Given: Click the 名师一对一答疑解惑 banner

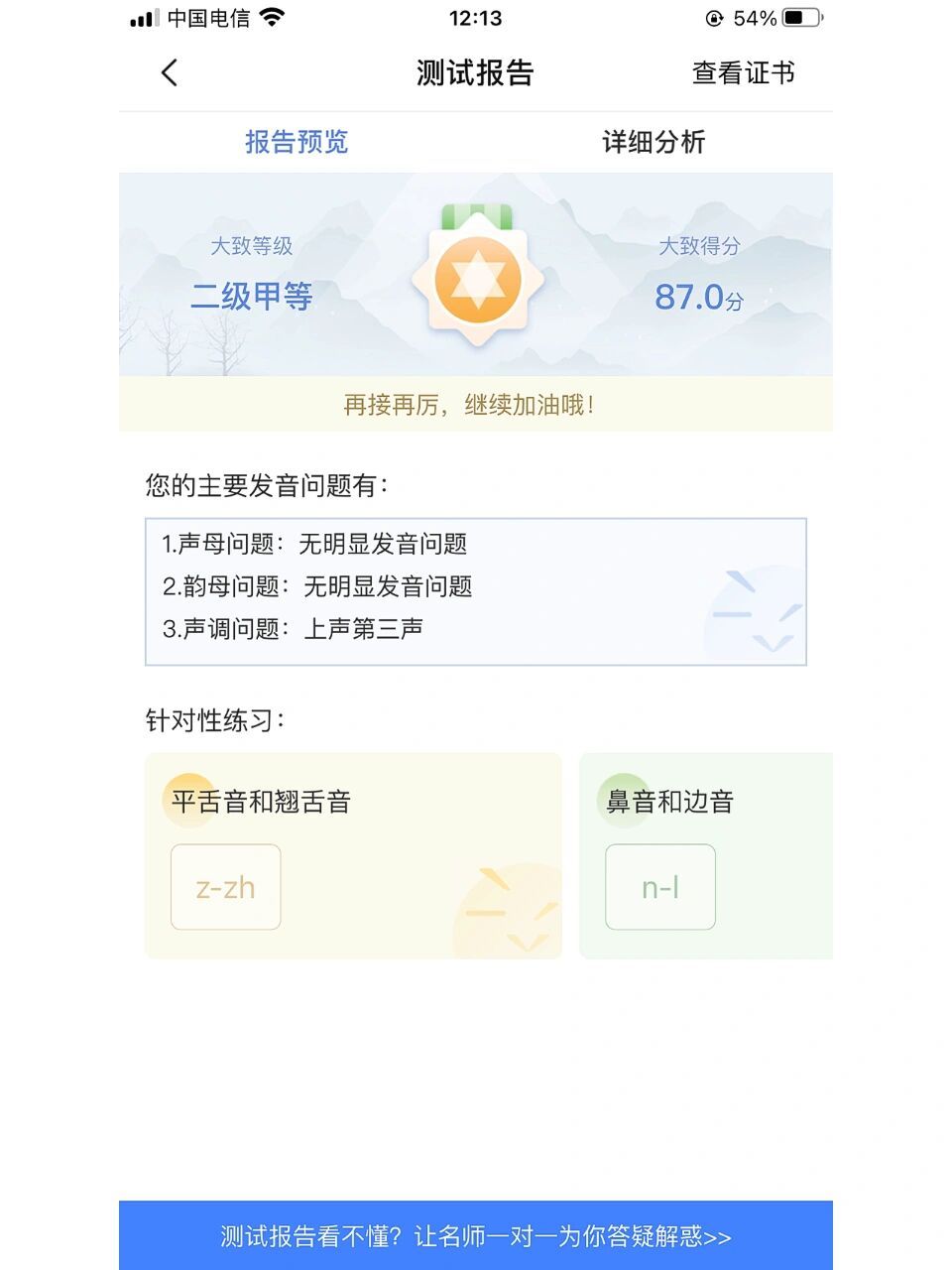Looking at the screenshot, I should tap(476, 1235).
